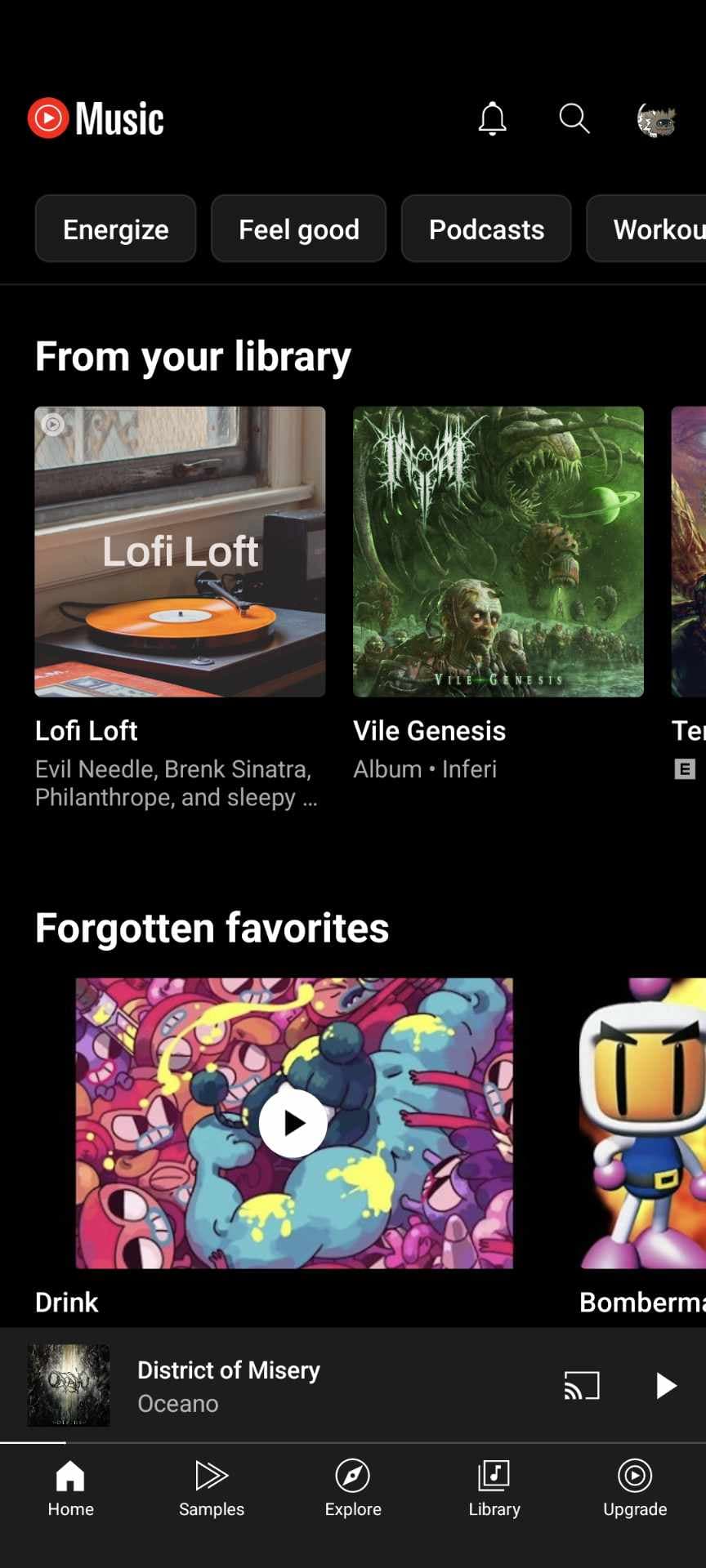Open the Vile Genesis album card
The width and height of the screenshot is (706, 1568).
498,552
